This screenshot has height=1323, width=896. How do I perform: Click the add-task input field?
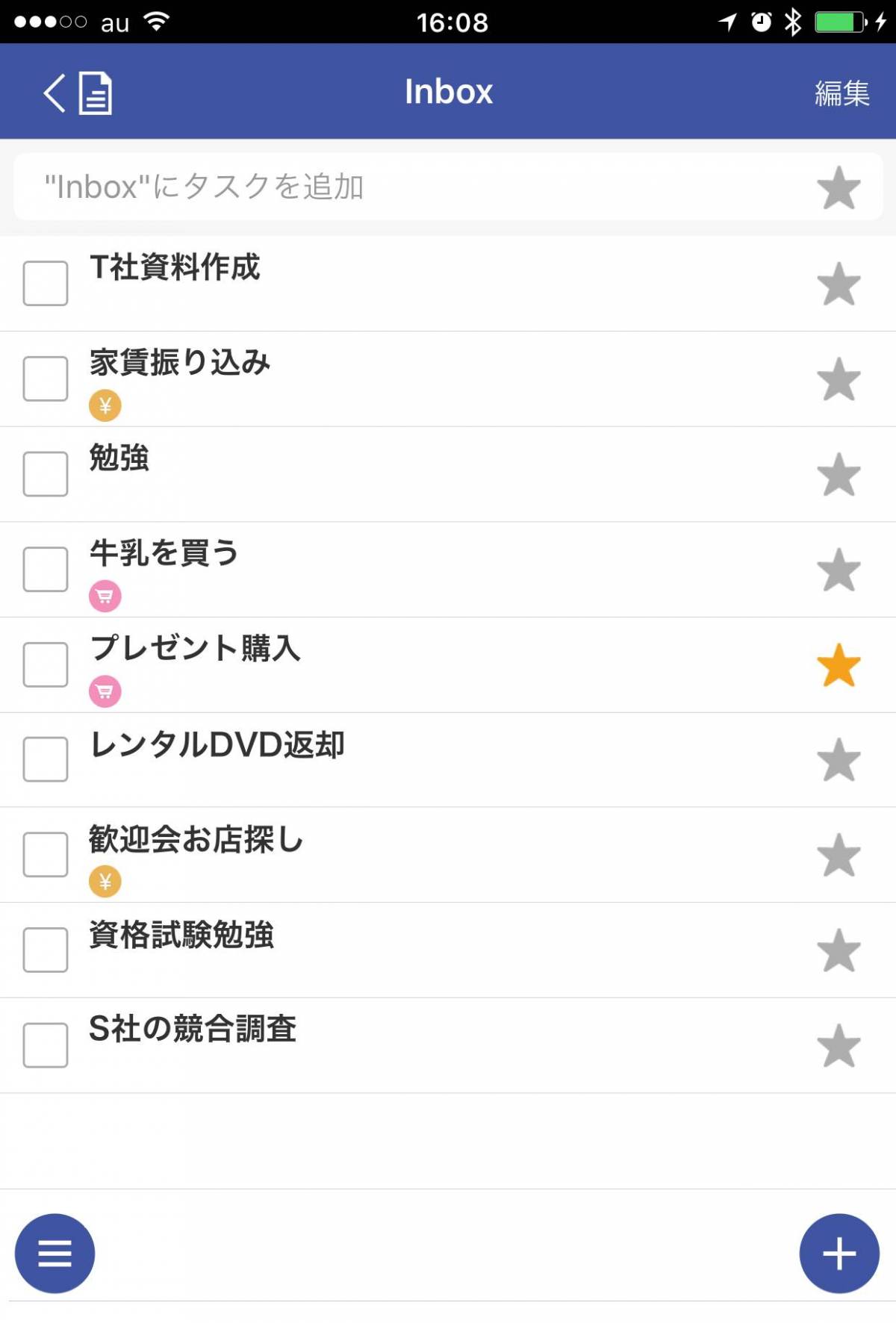[x=373, y=187]
